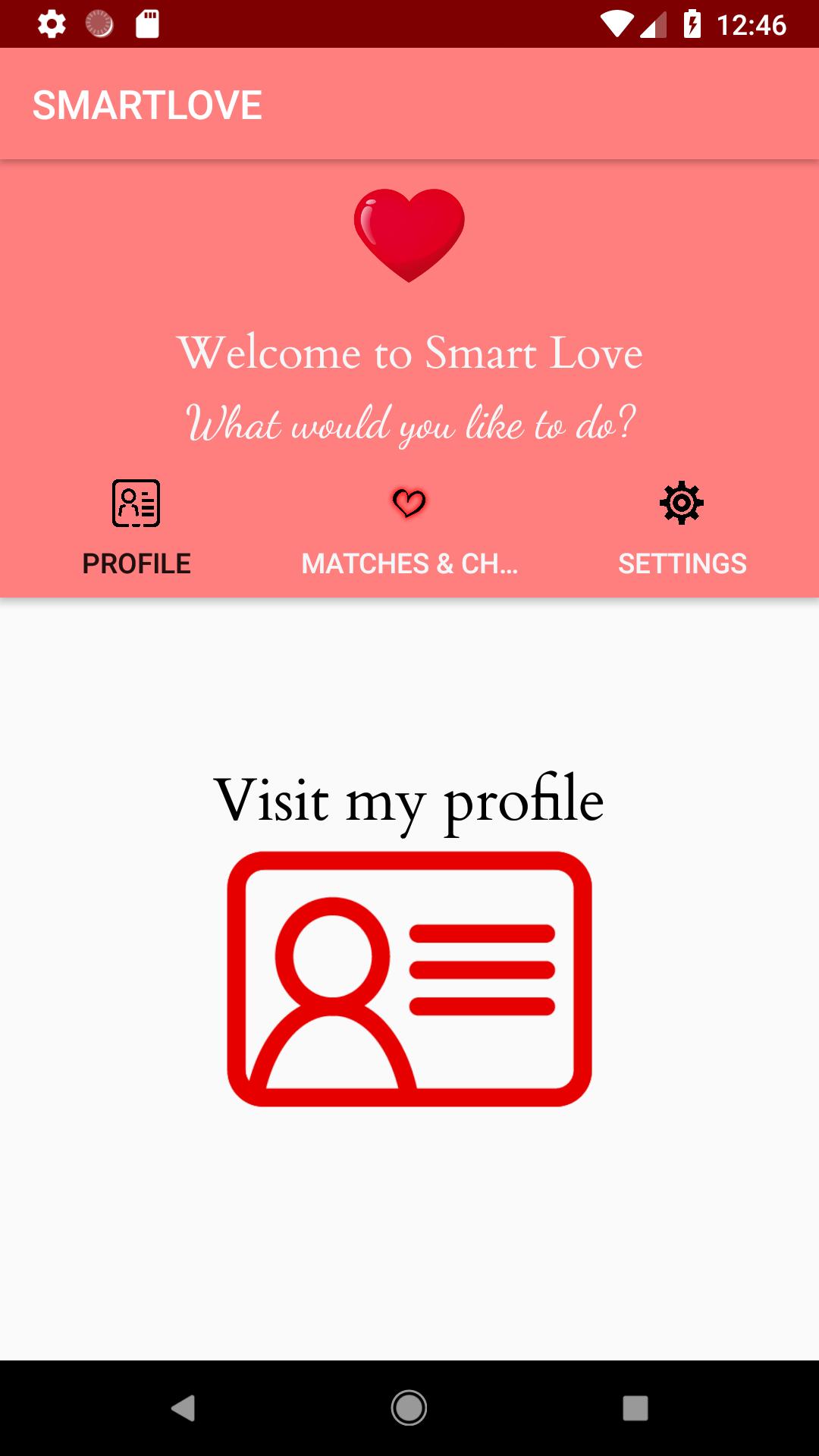The width and height of the screenshot is (819, 1456).
Task: Tap Welcome to Smart Love heading
Action: (409, 351)
